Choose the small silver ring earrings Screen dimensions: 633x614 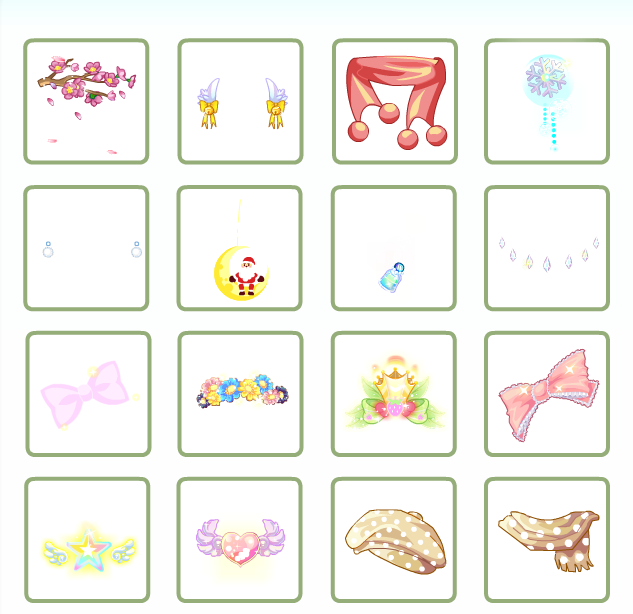(86, 248)
